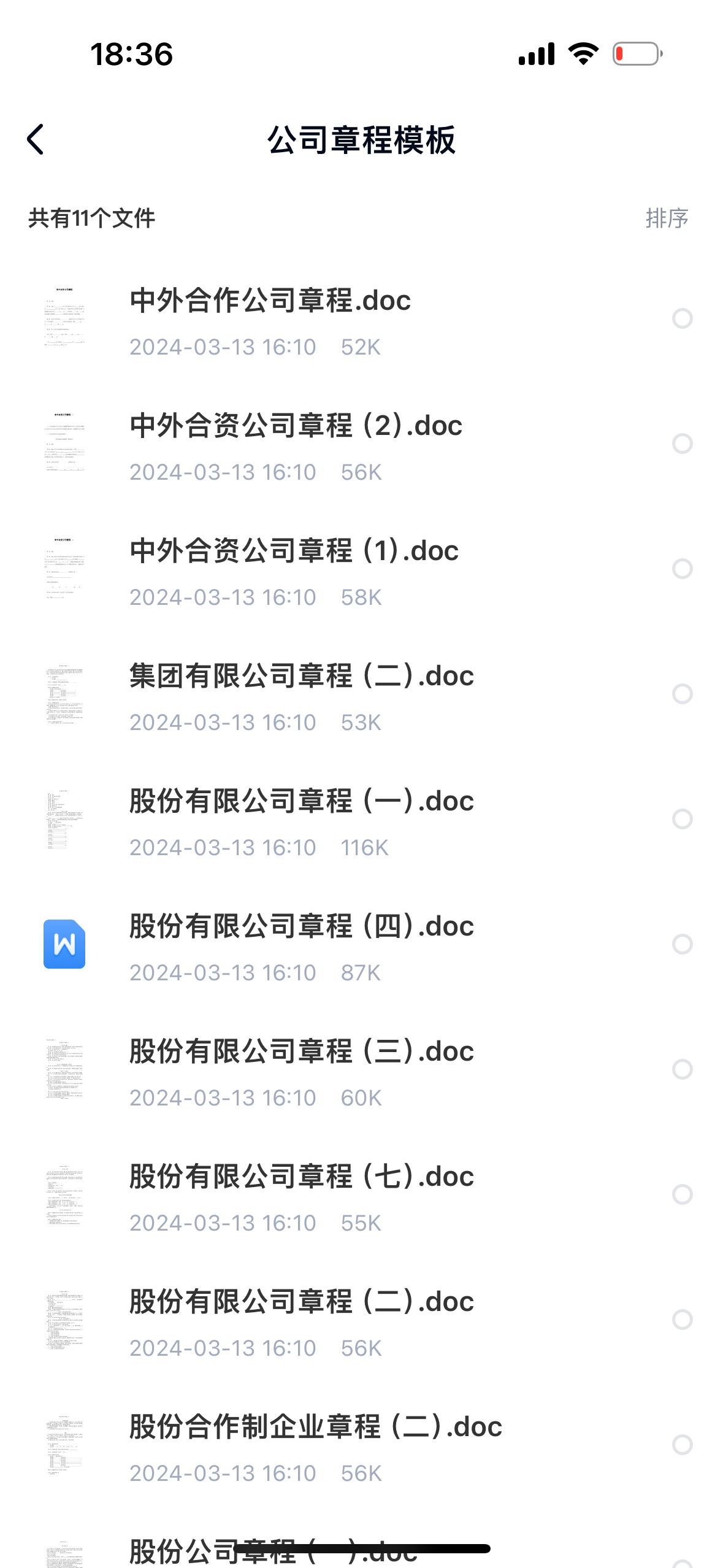This screenshot has height=1568, width=723.
Task: Tick the circle beside 集团有限公司章程 (二).doc
Action: pos(682,694)
